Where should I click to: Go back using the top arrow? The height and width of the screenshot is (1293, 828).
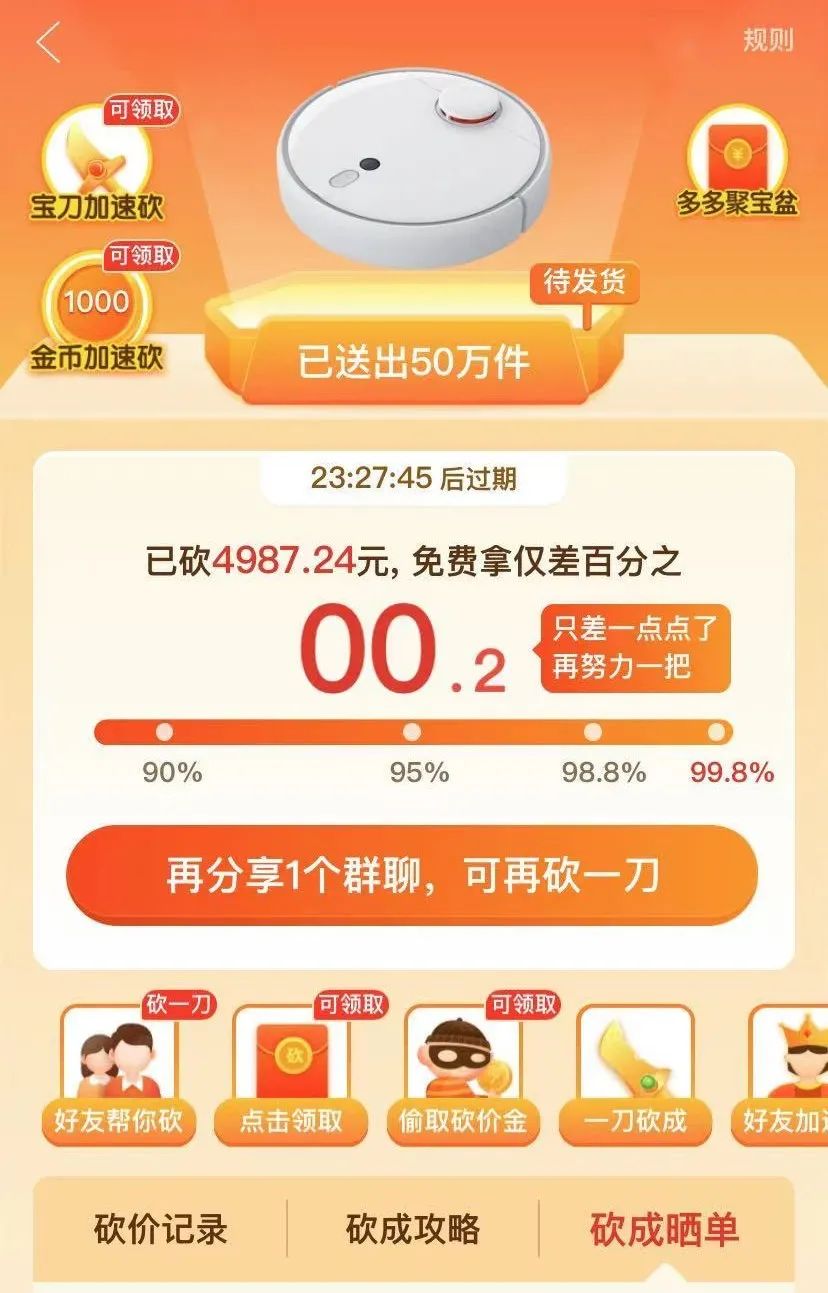(x=48, y=43)
